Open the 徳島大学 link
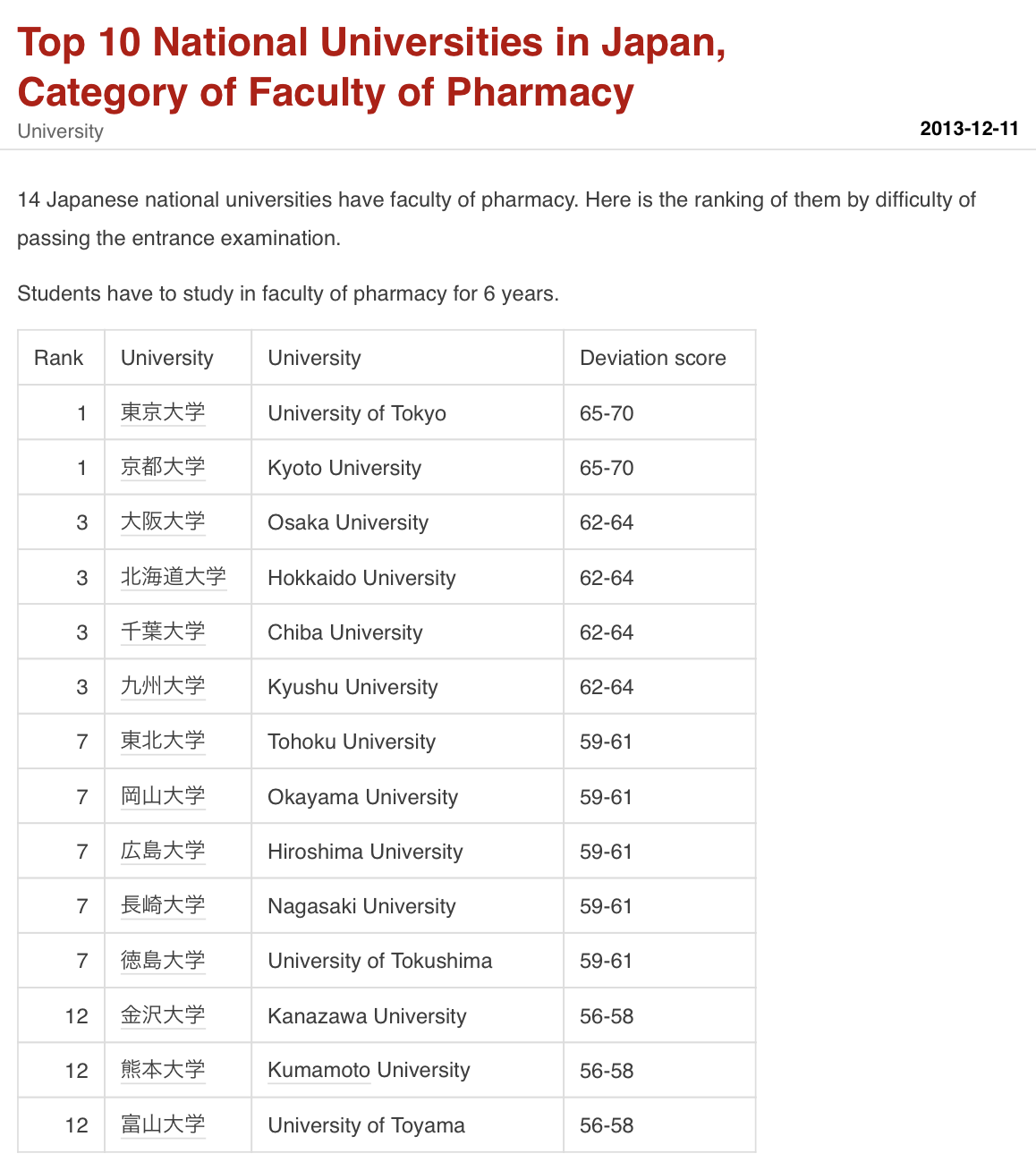Image resolution: width=1036 pixels, height=1162 pixels. [x=163, y=961]
